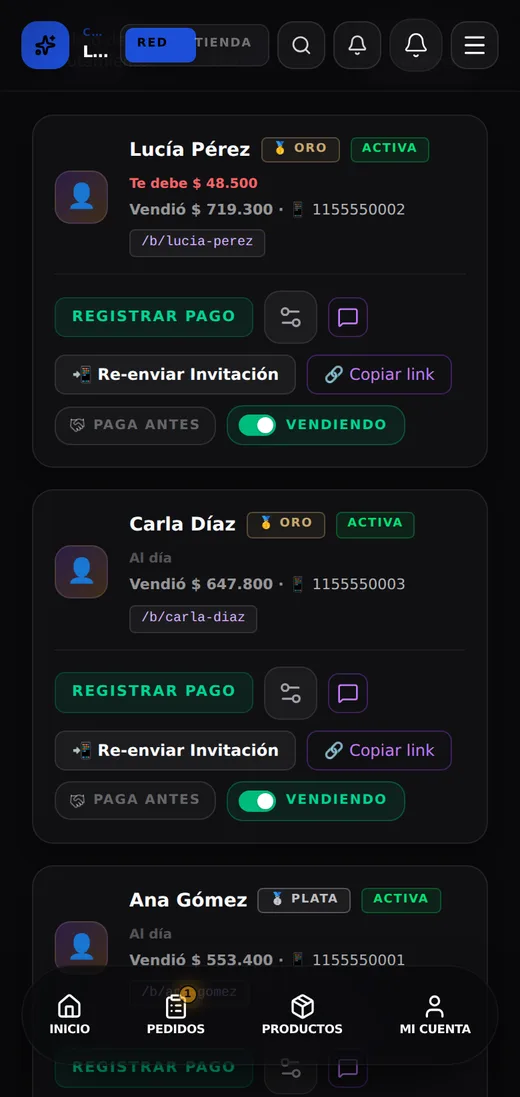Open the settings sliders for Carla Díaz
This screenshot has height=1097, width=520.
click(x=290, y=693)
